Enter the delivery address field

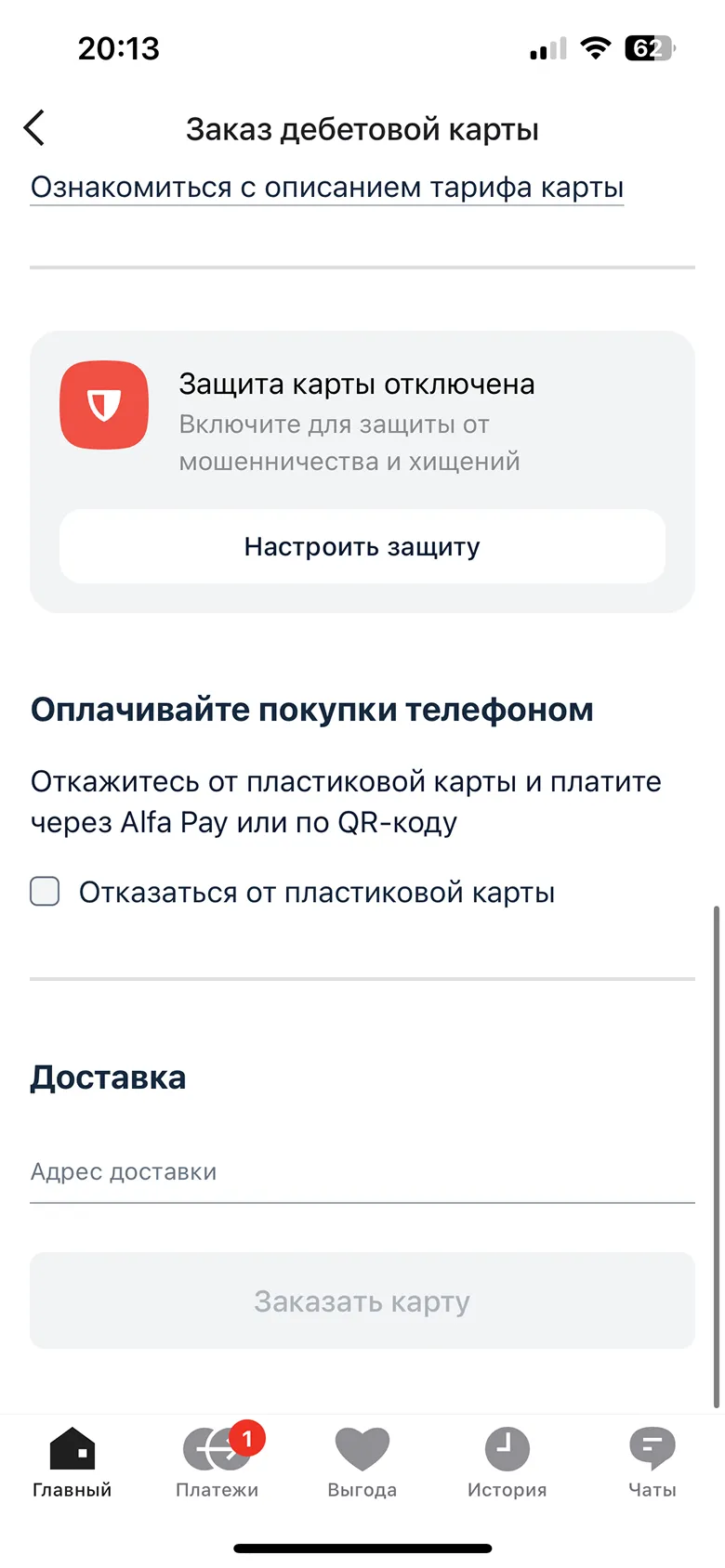(362, 1172)
